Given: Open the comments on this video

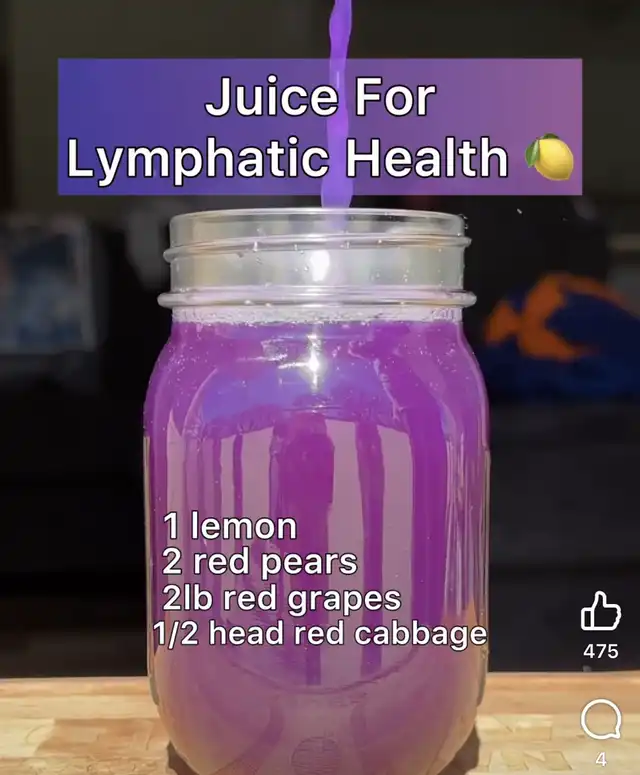Looking at the screenshot, I should point(600,718).
